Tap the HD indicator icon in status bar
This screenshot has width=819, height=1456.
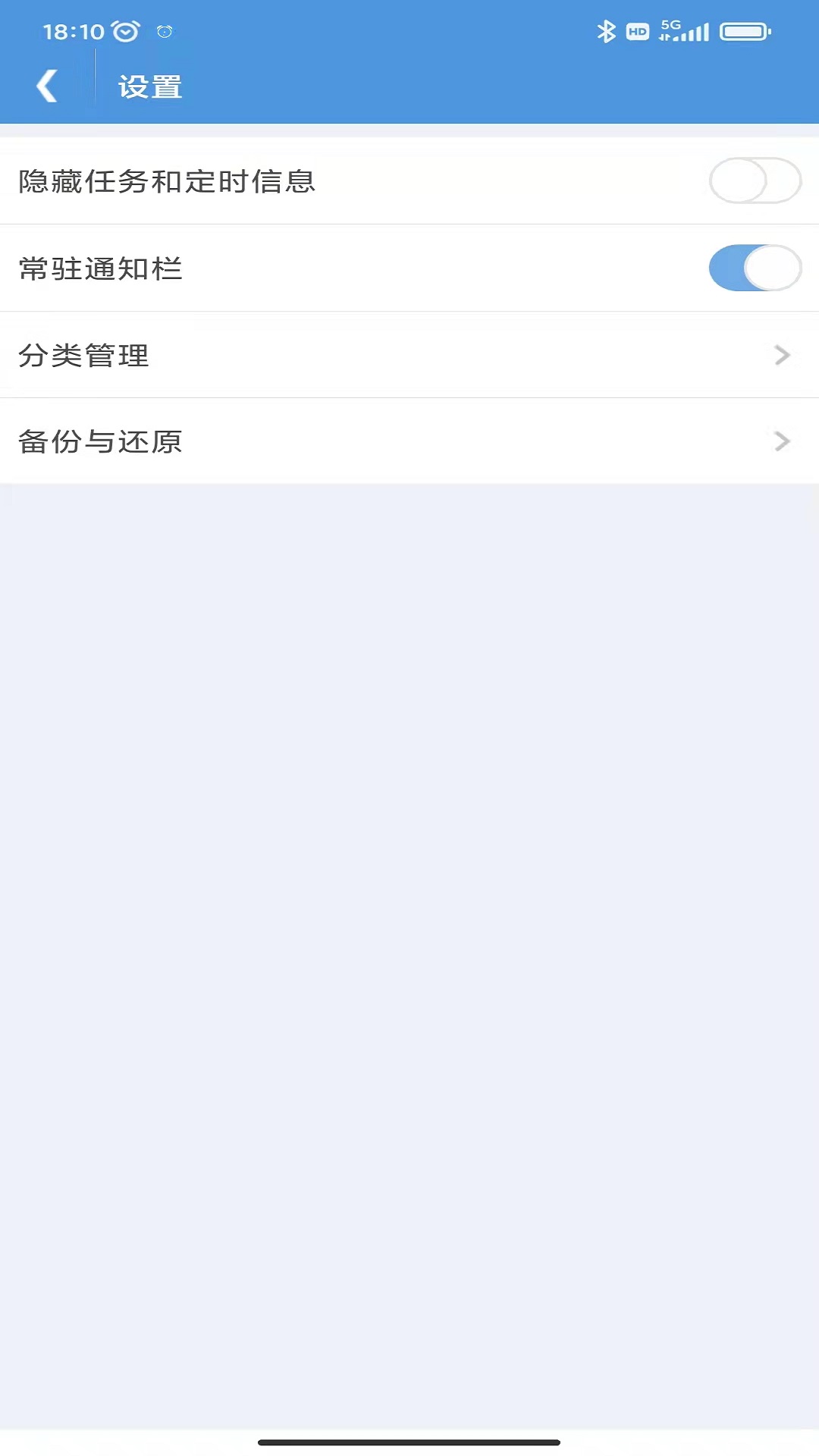tap(637, 30)
